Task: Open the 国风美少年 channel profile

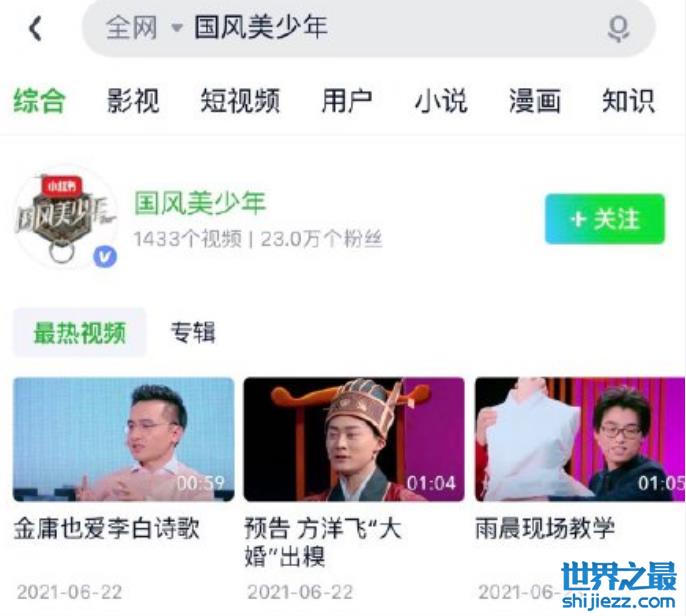Action: click(x=200, y=204)
